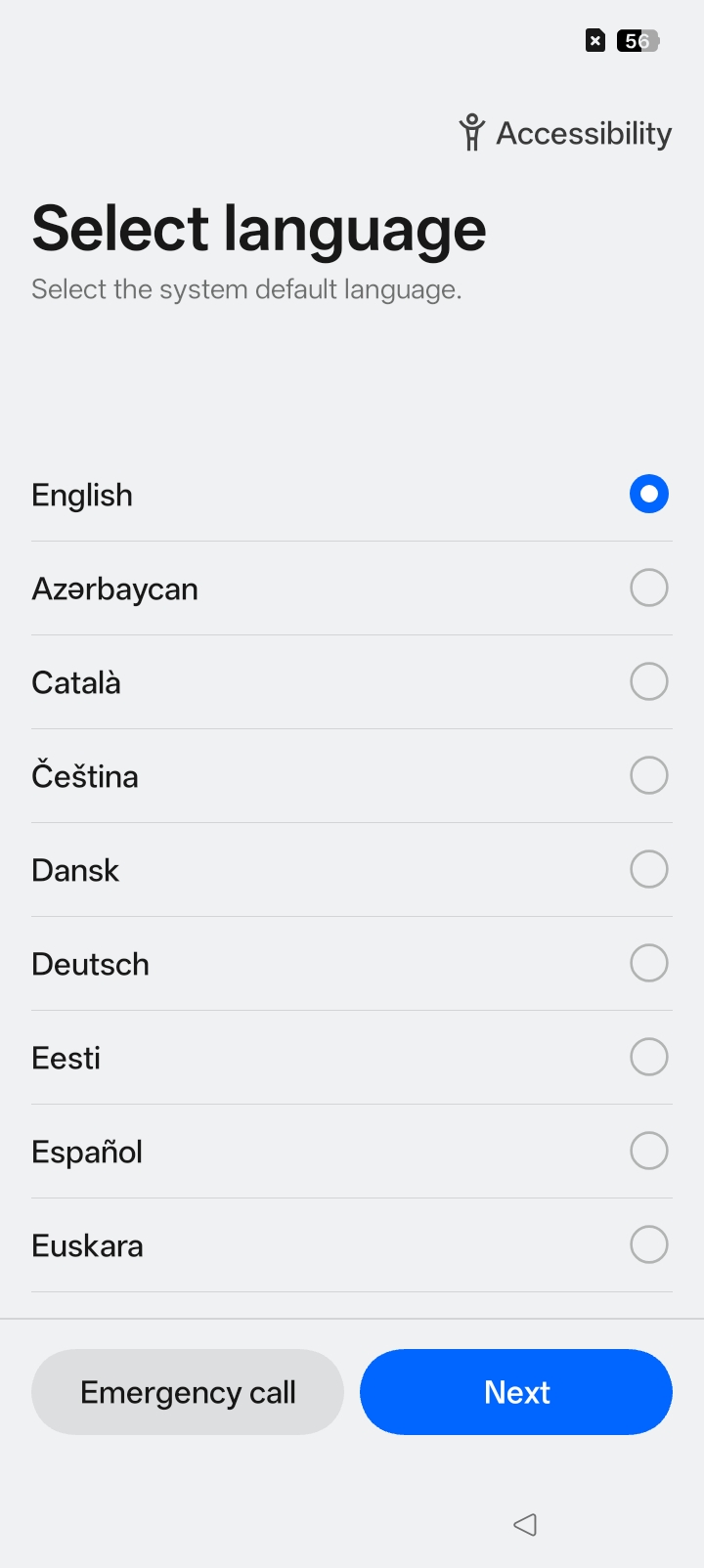Screen dimensions: 704x1568
Task: Select Dansk language option
Action: pyautogui.click(x=352, y=870)
